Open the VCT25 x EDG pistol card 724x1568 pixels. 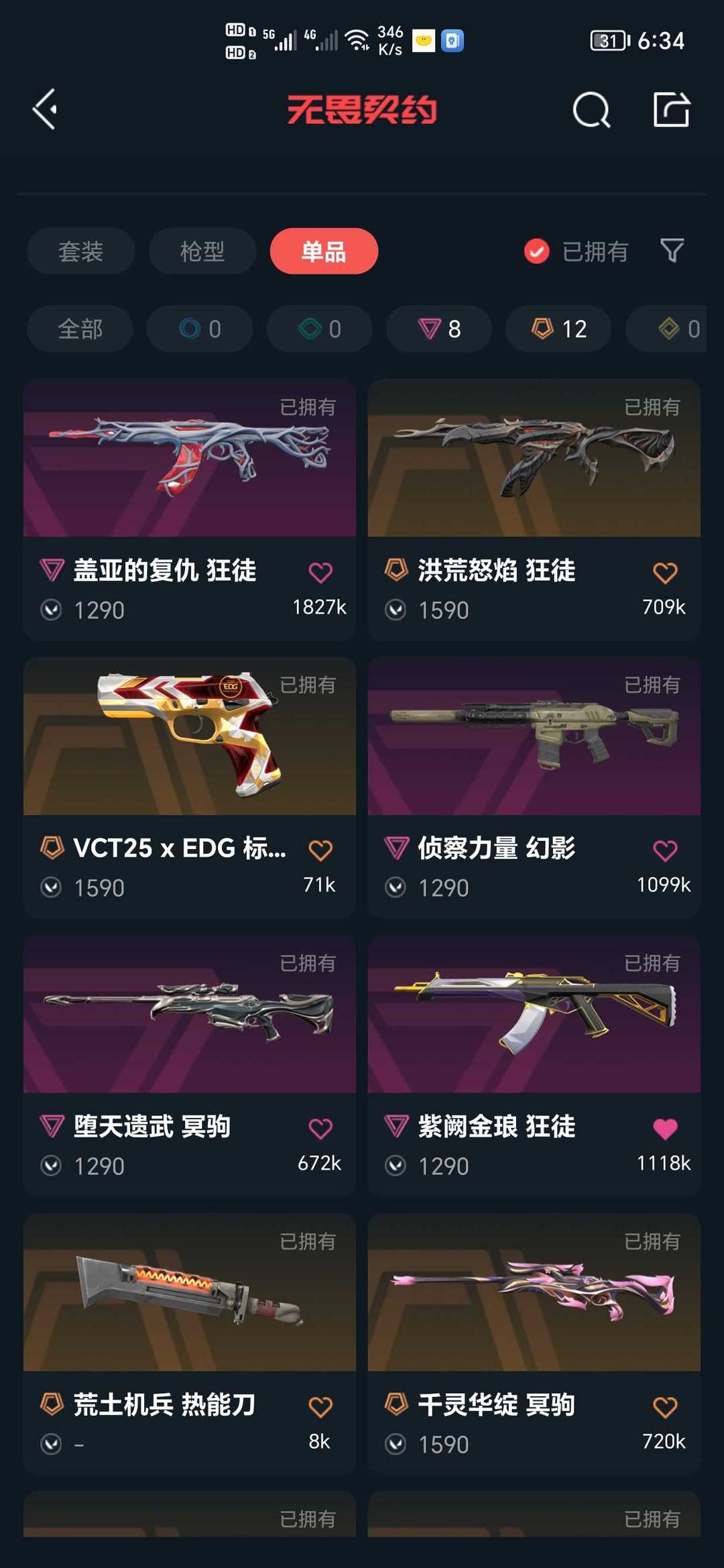tap(190, 787)
